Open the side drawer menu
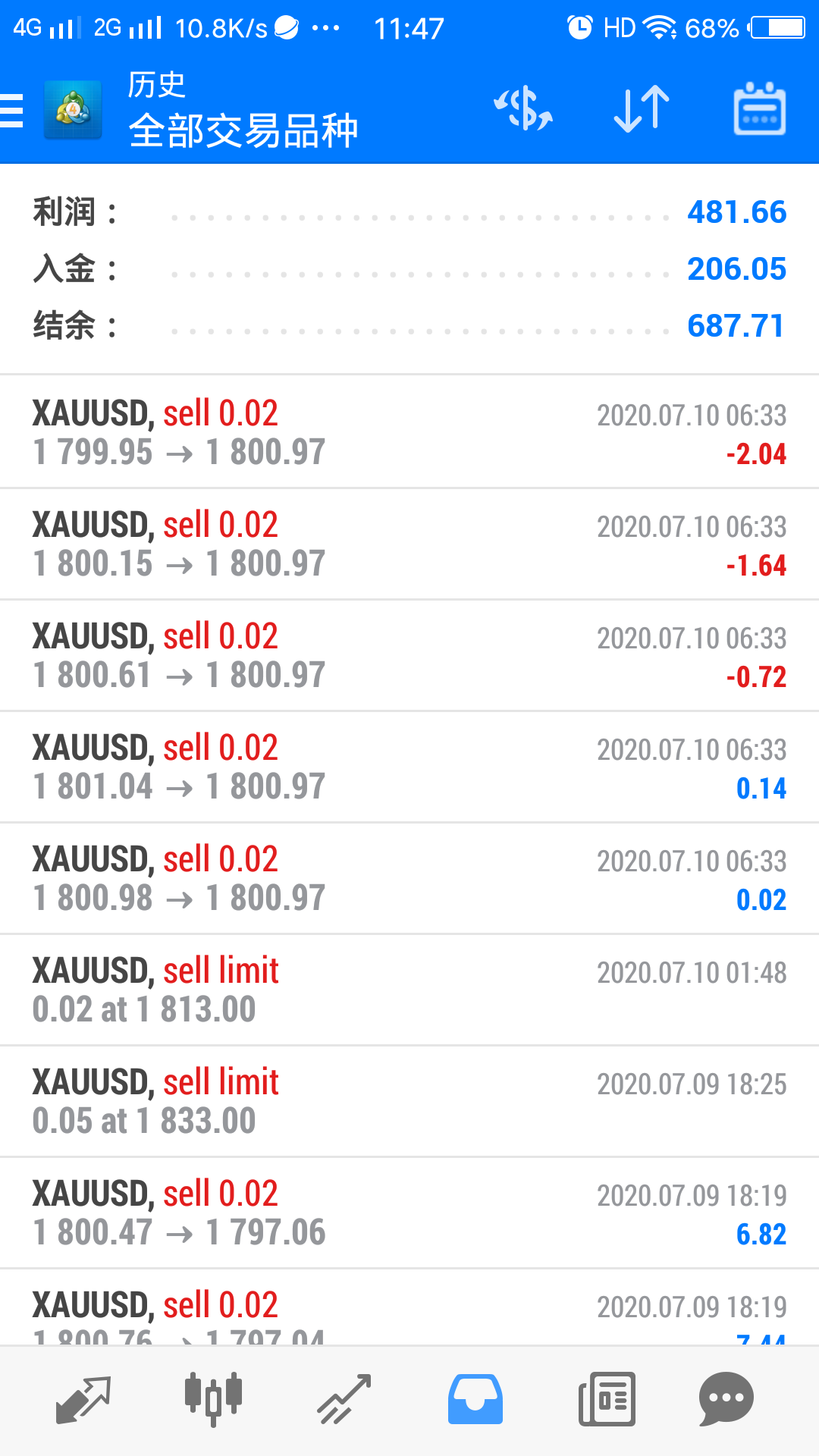819x1456 pixels. click(14, 110)
